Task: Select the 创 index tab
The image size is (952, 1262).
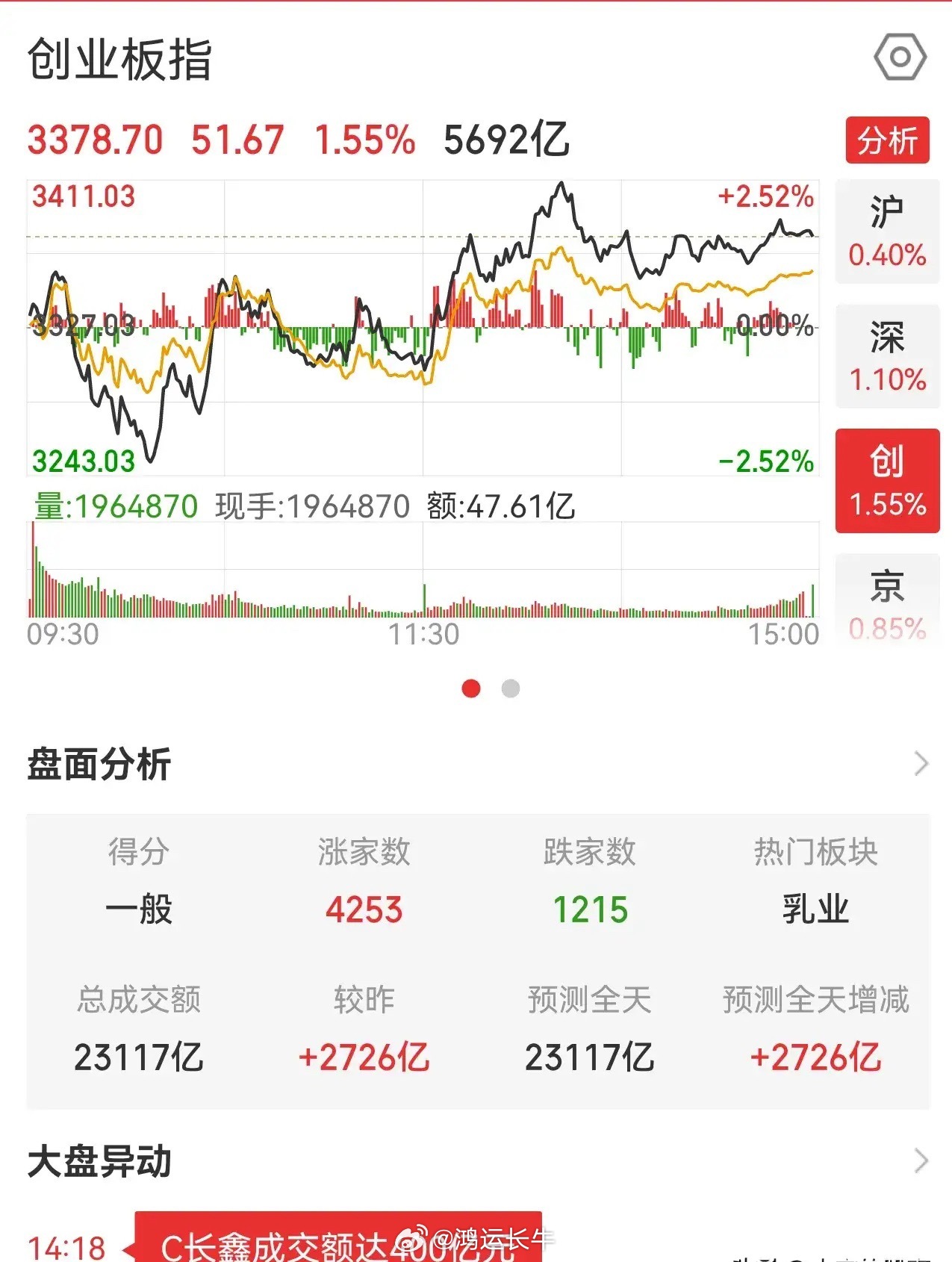Action: tap(887, 481)
